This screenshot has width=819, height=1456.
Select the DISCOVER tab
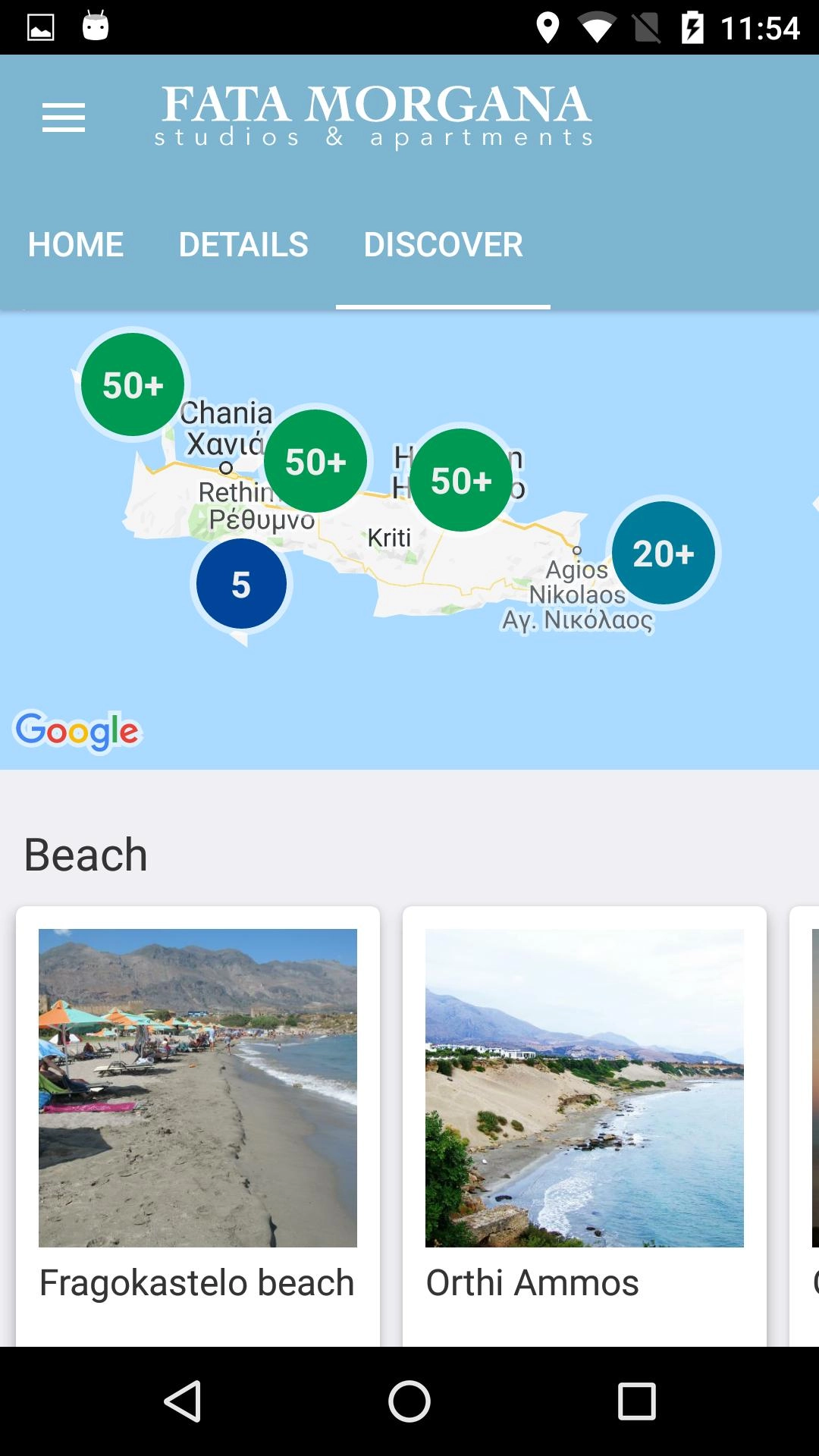[x=443, y=245]
